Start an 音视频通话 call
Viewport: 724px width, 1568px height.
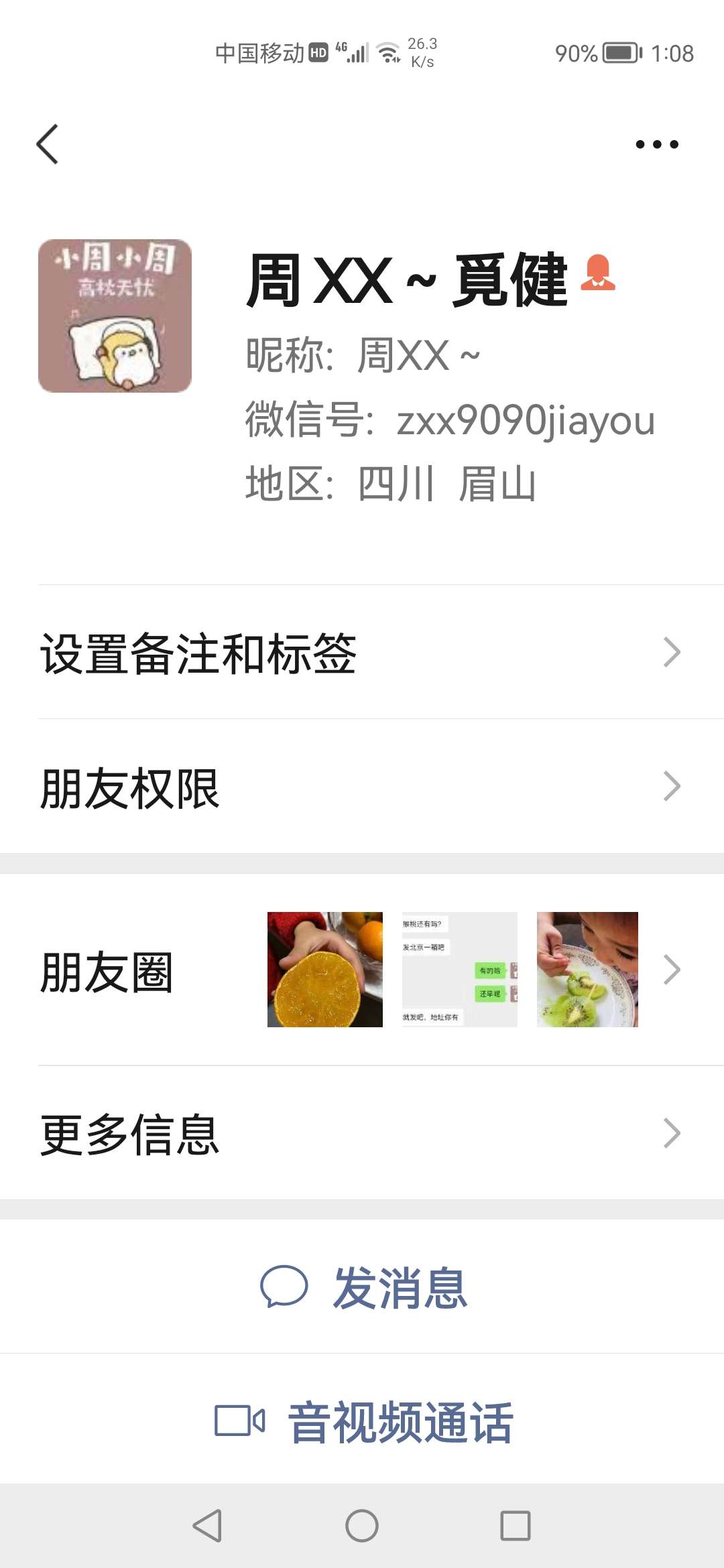363,1421
